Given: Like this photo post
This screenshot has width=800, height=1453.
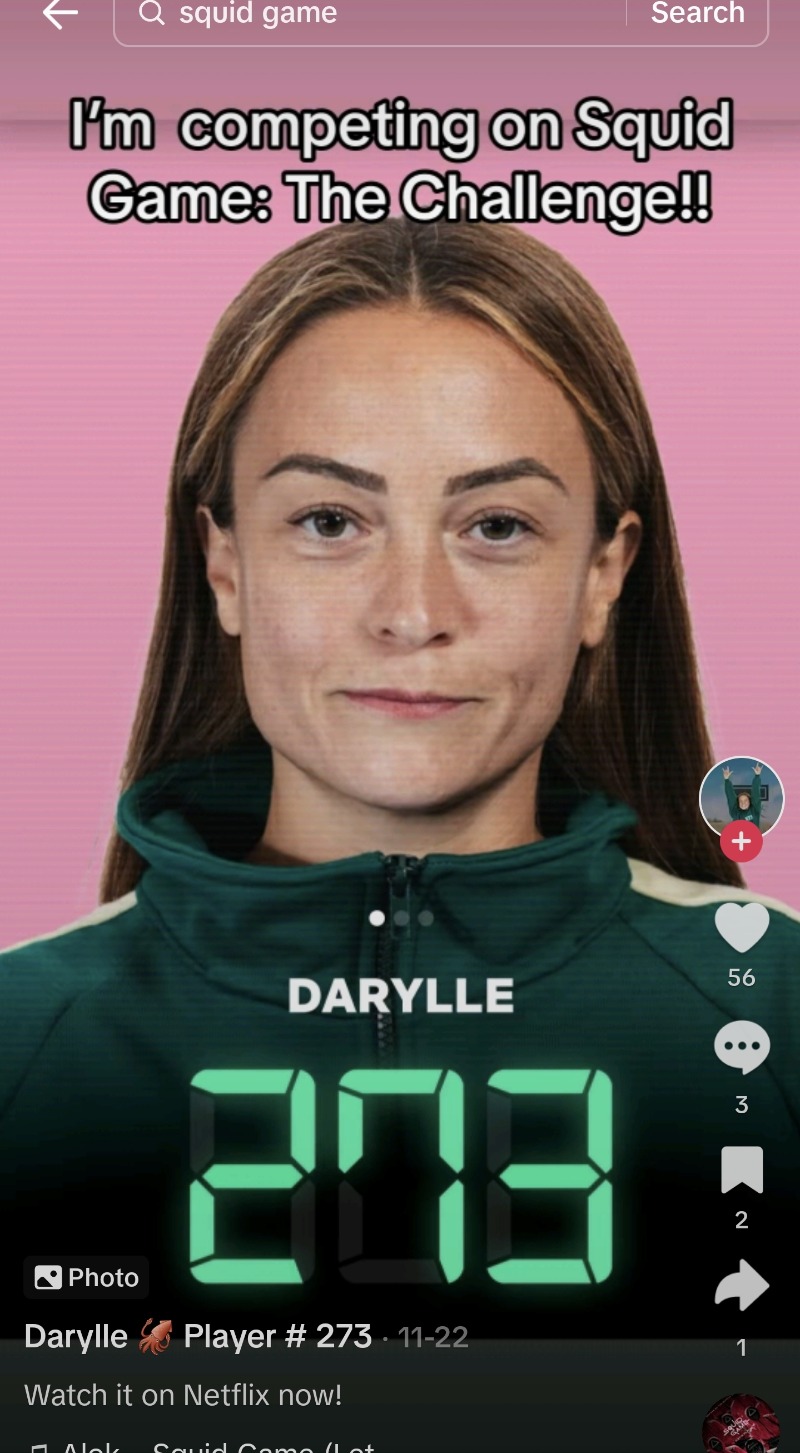Looking at the screenshot, I should (x=742, y=929).
